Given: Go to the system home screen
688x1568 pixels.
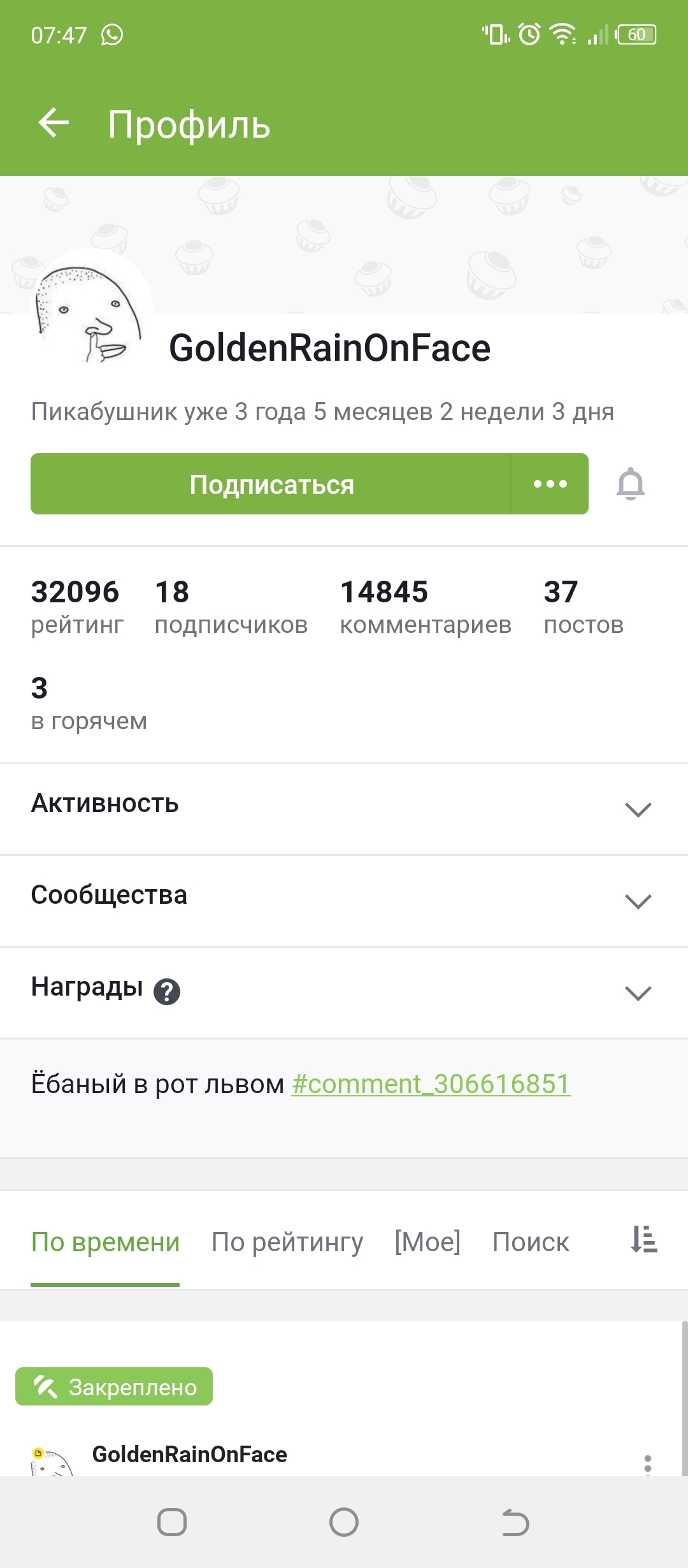Looking at the screenshot, I should pos(344,1523).
